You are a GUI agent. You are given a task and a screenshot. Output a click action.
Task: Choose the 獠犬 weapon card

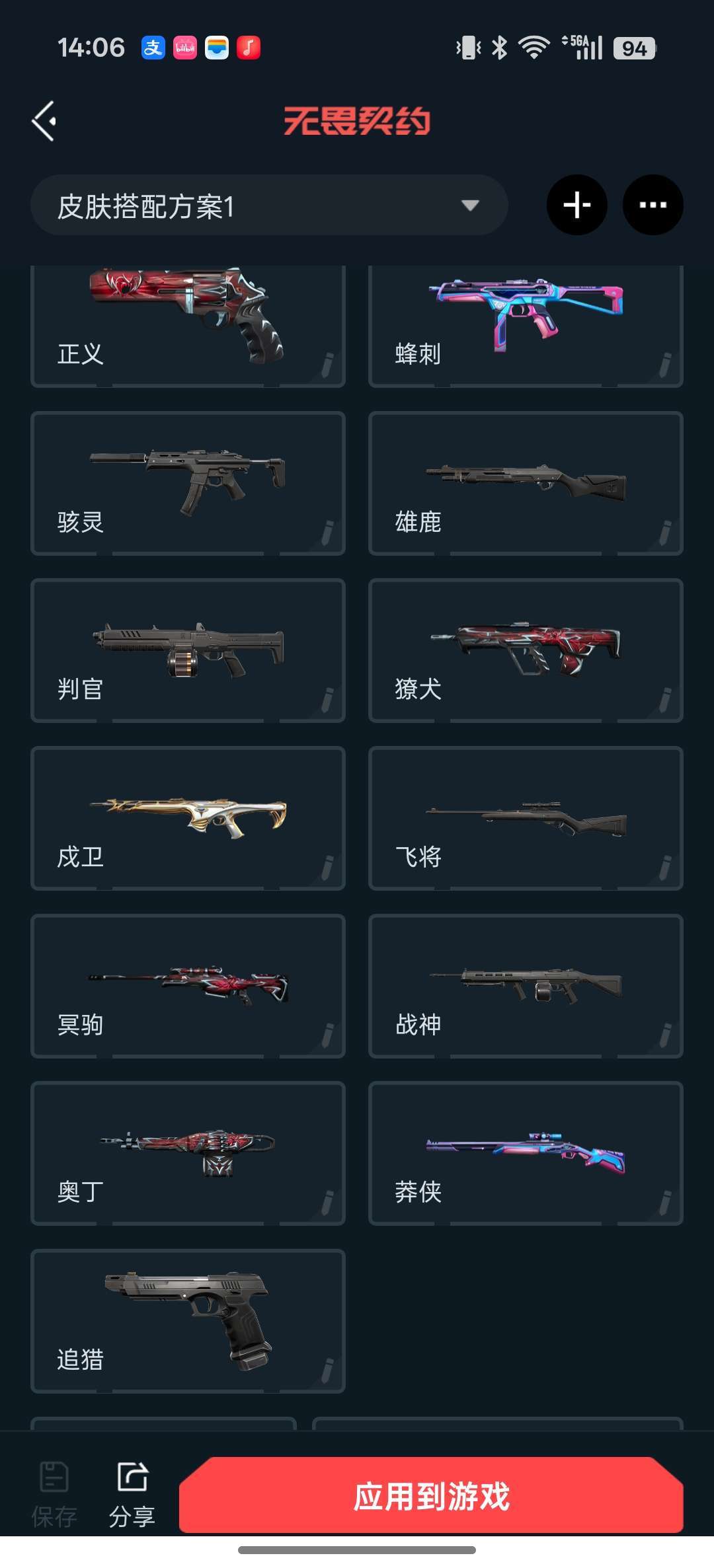pos(526,651)
